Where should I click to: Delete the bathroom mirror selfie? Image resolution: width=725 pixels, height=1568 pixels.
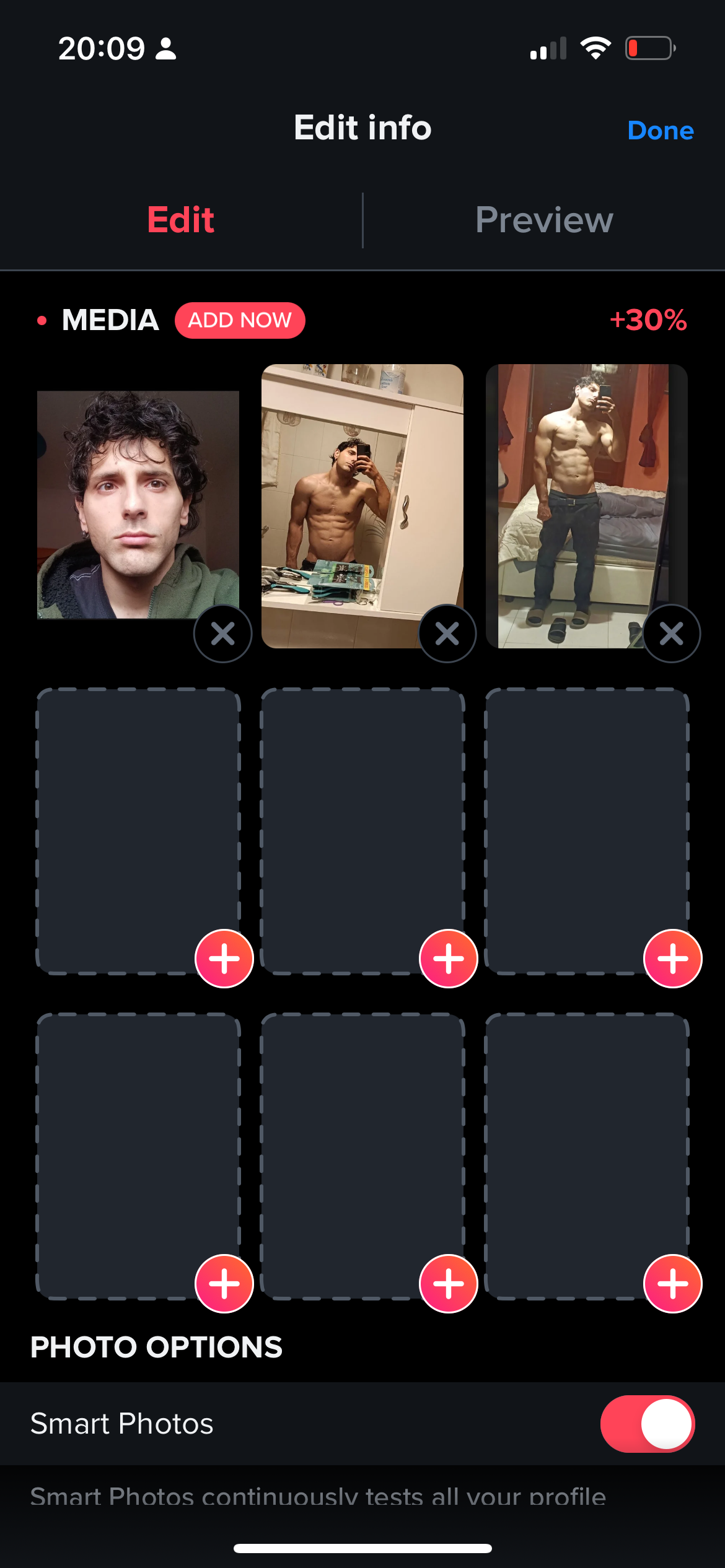click(x=447, y=634)
